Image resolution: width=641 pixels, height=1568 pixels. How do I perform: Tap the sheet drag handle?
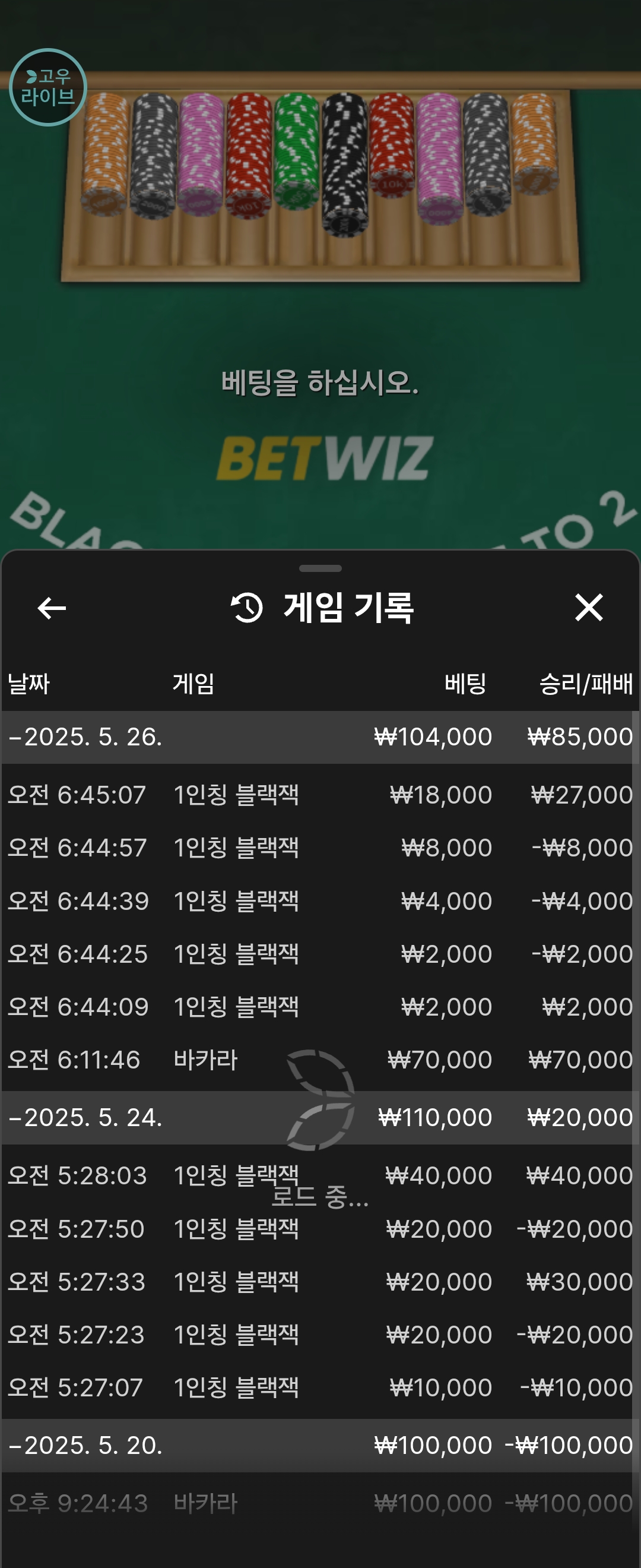point(320,568)
